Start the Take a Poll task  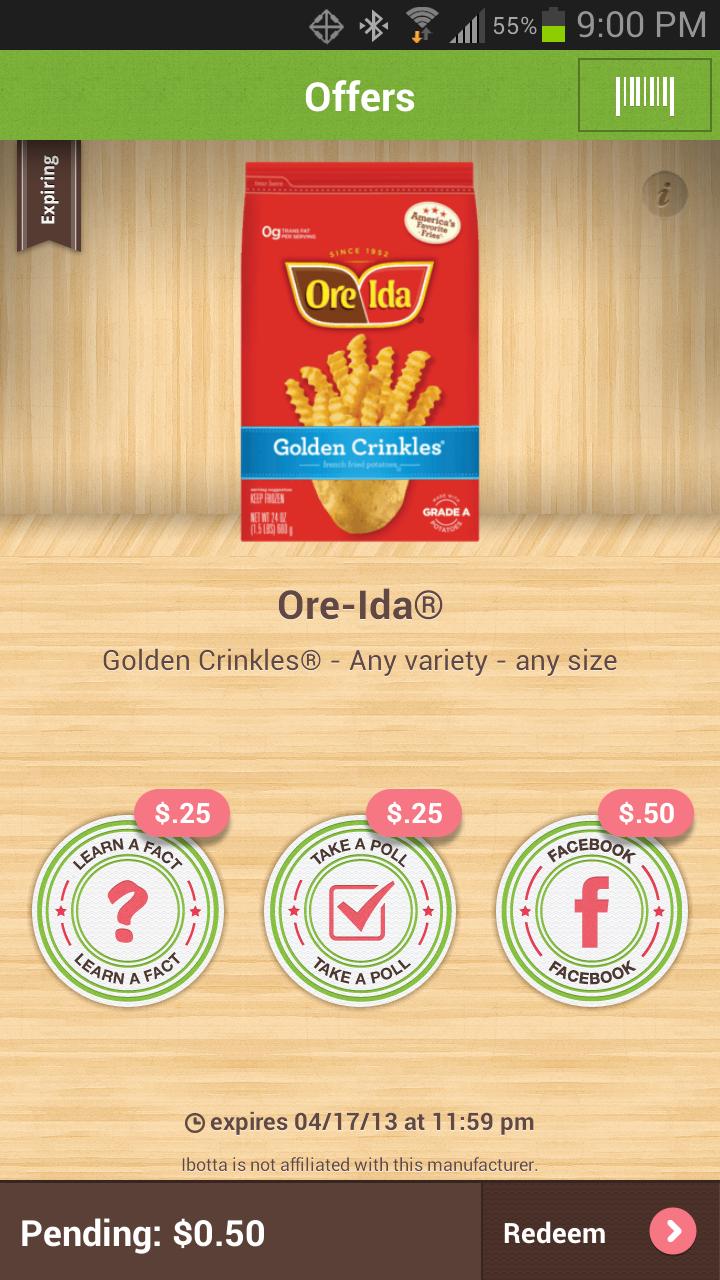tap(359, 911)
